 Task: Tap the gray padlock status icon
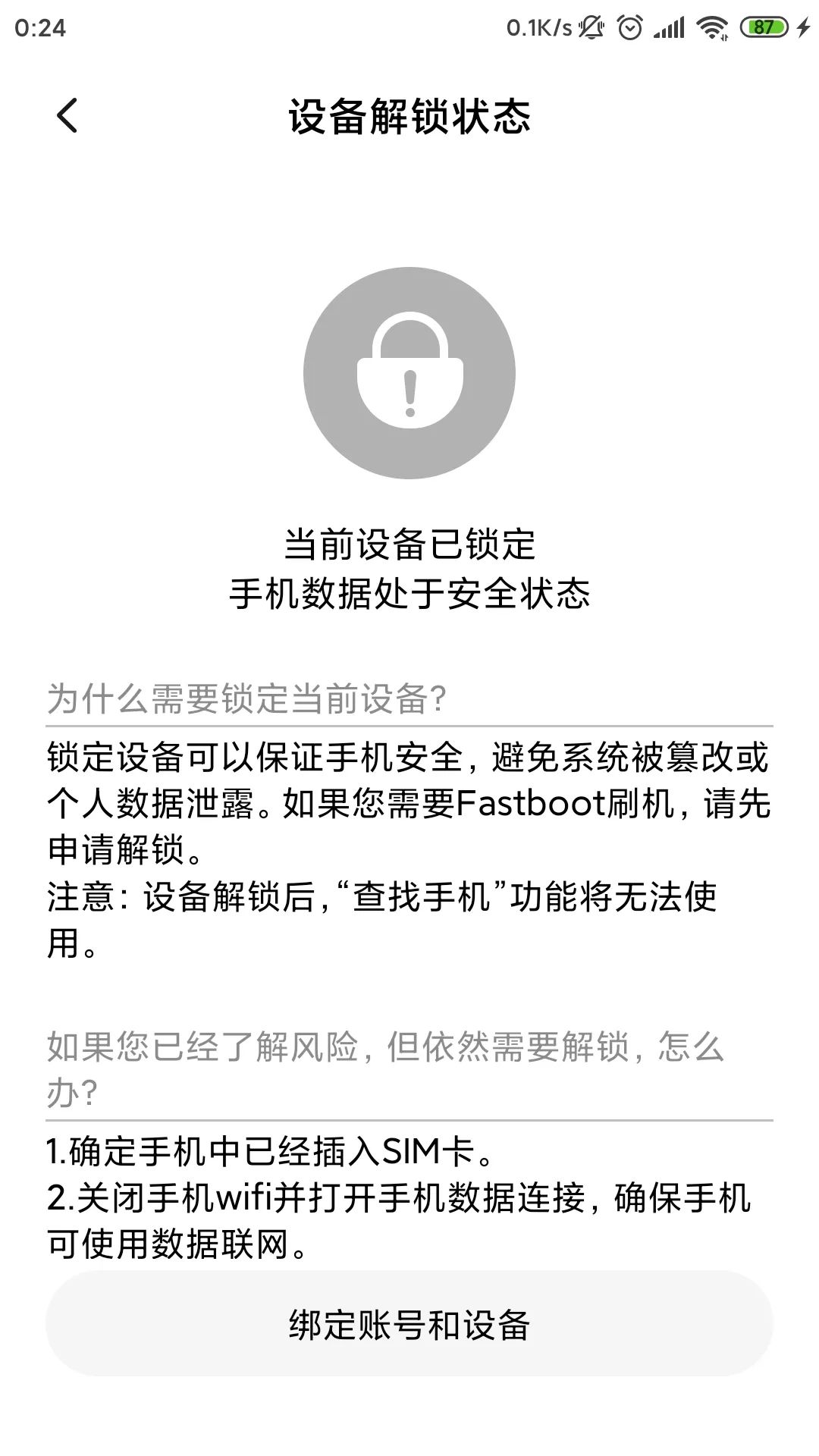coord(409,372)
